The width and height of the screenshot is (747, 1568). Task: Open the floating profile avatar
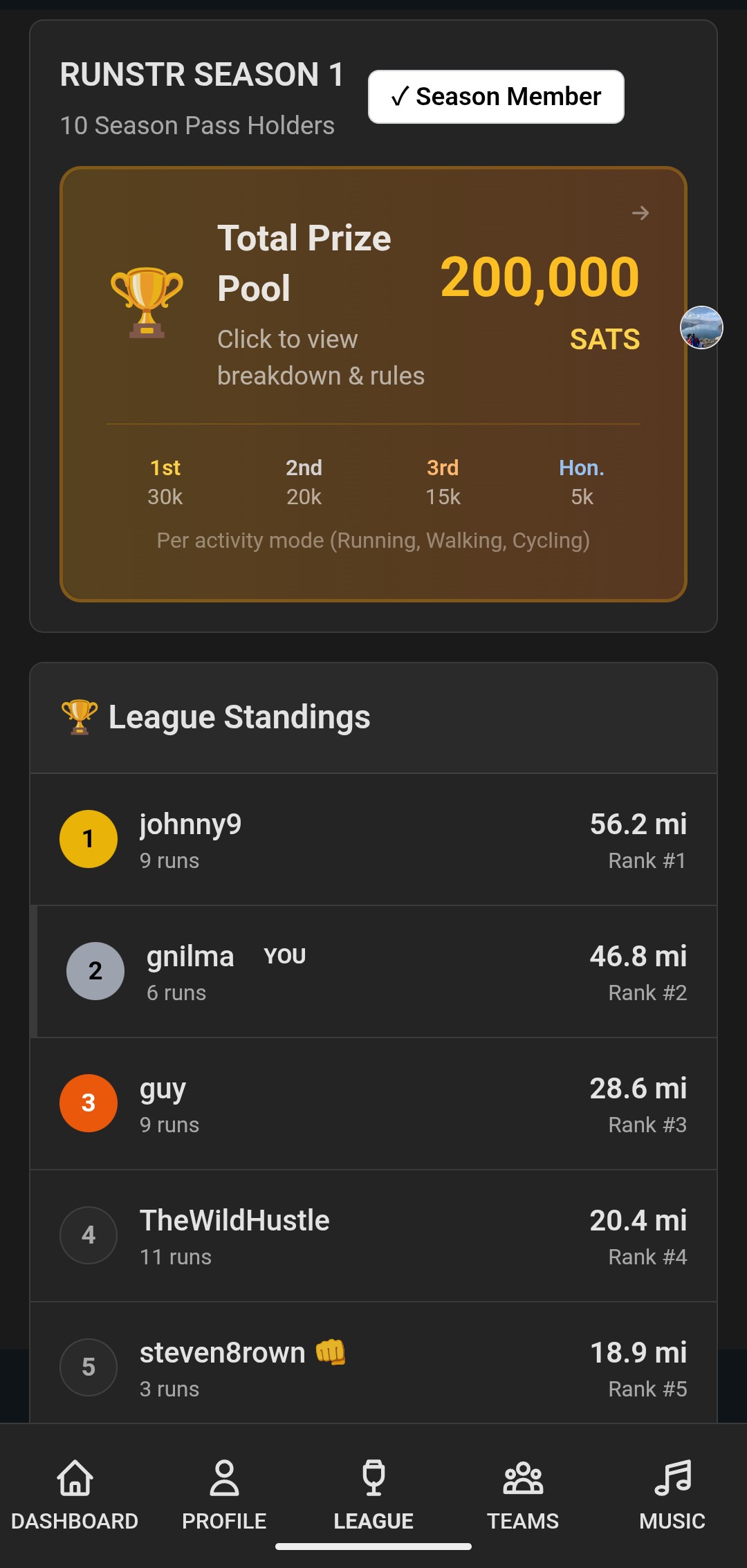[701, 328]
